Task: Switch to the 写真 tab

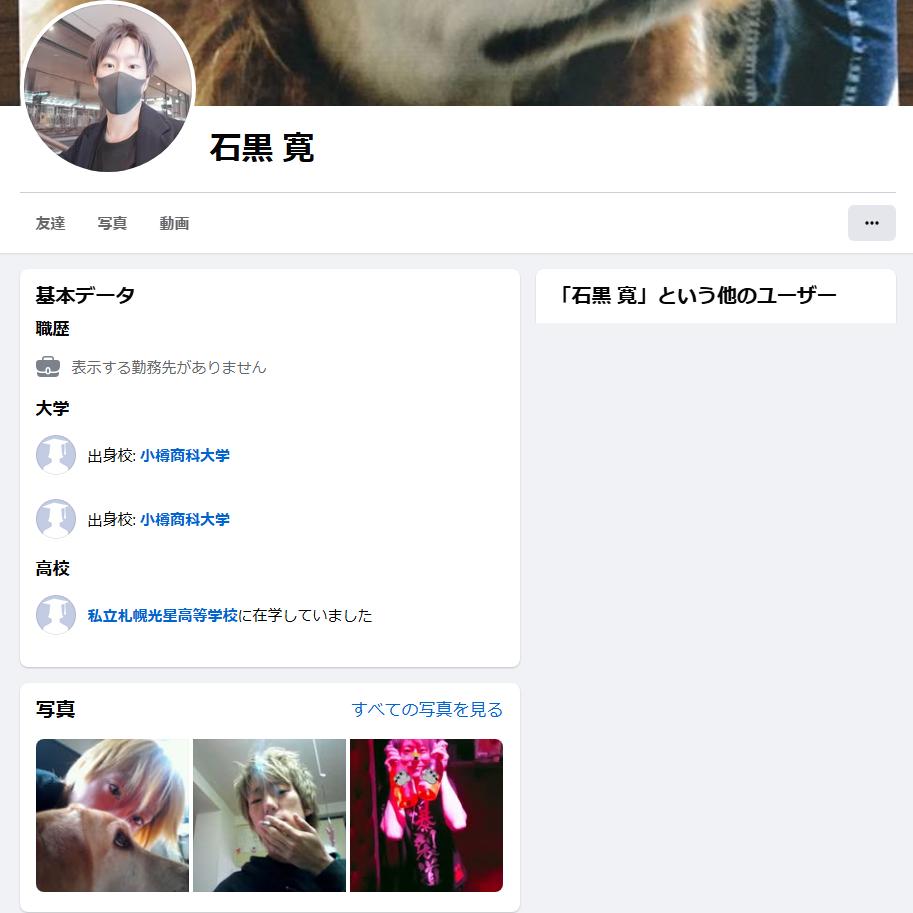Action: click(x=112, y=223)
